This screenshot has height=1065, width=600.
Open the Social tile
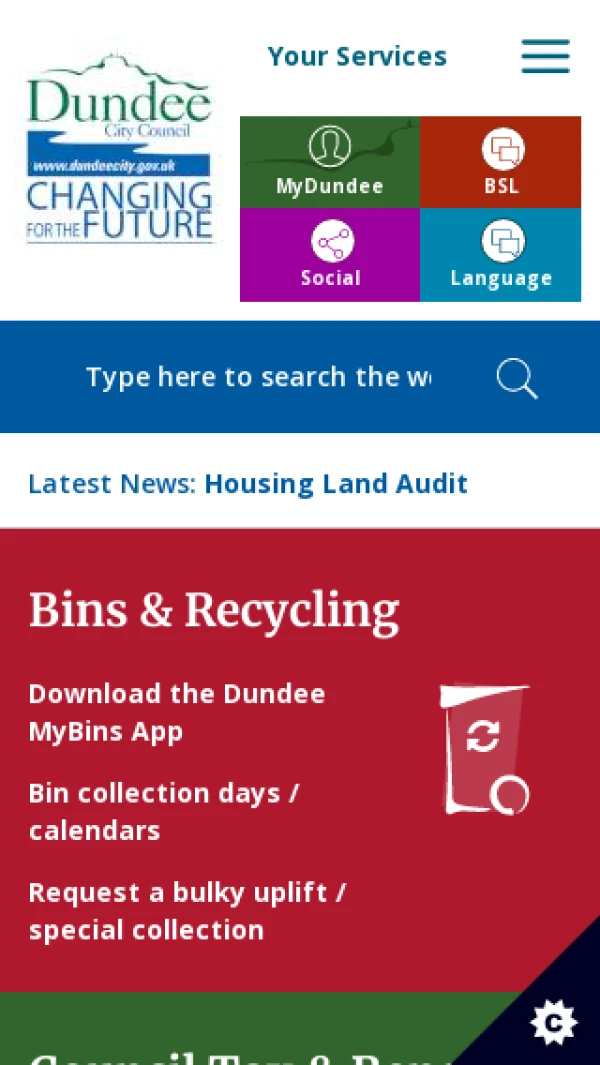coord(330,255)
